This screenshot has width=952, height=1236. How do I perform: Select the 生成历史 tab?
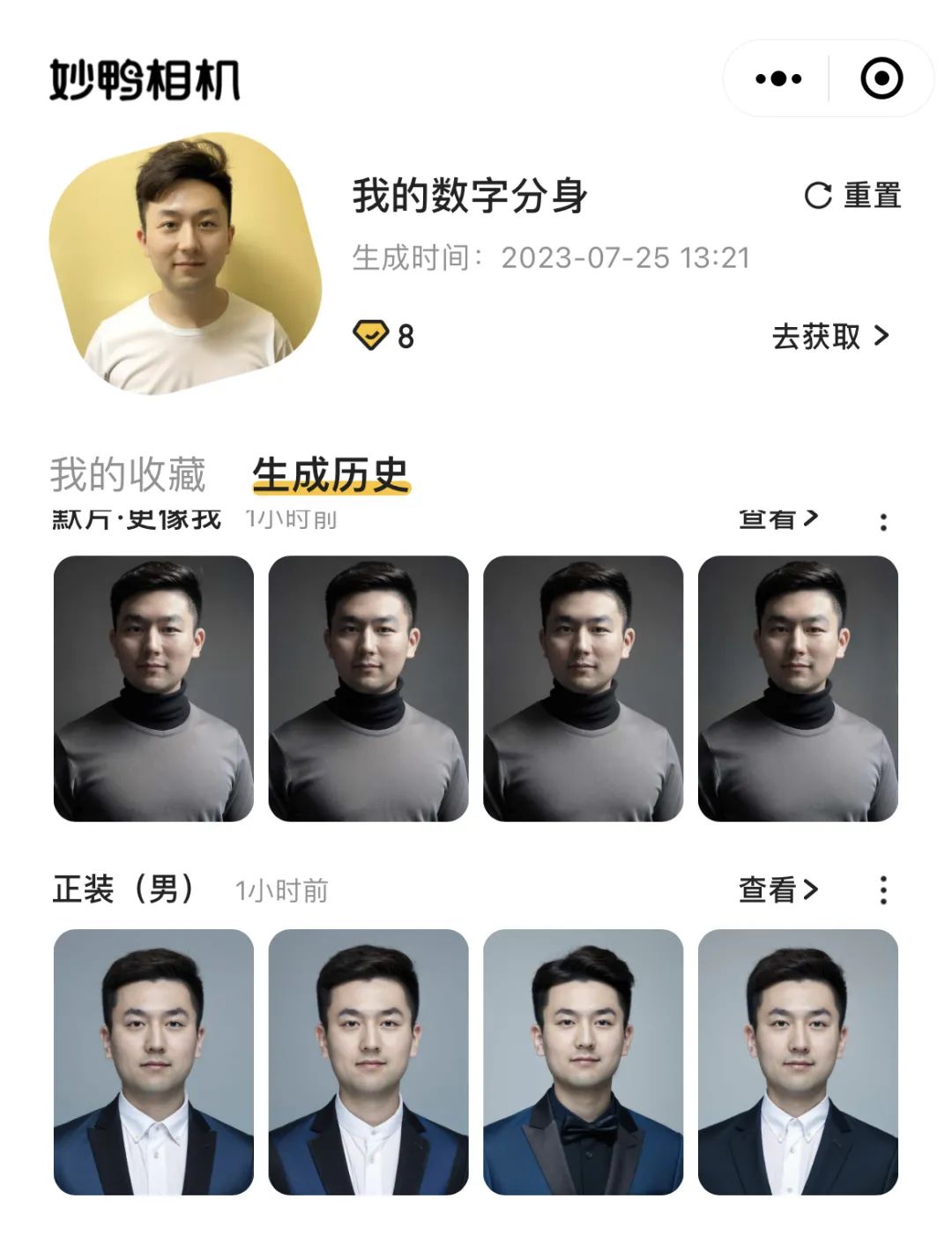(331, 474)
